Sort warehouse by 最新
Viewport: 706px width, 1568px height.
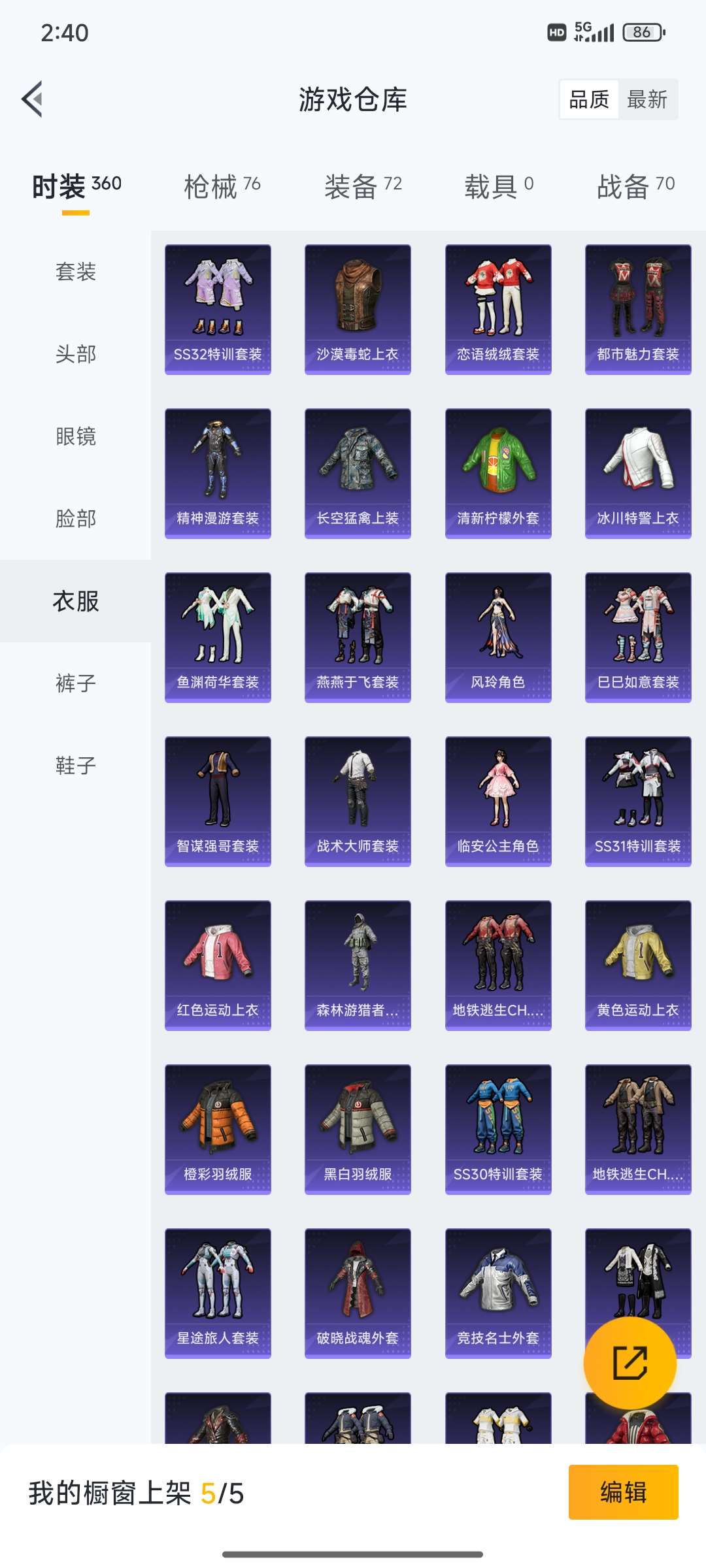647,99
